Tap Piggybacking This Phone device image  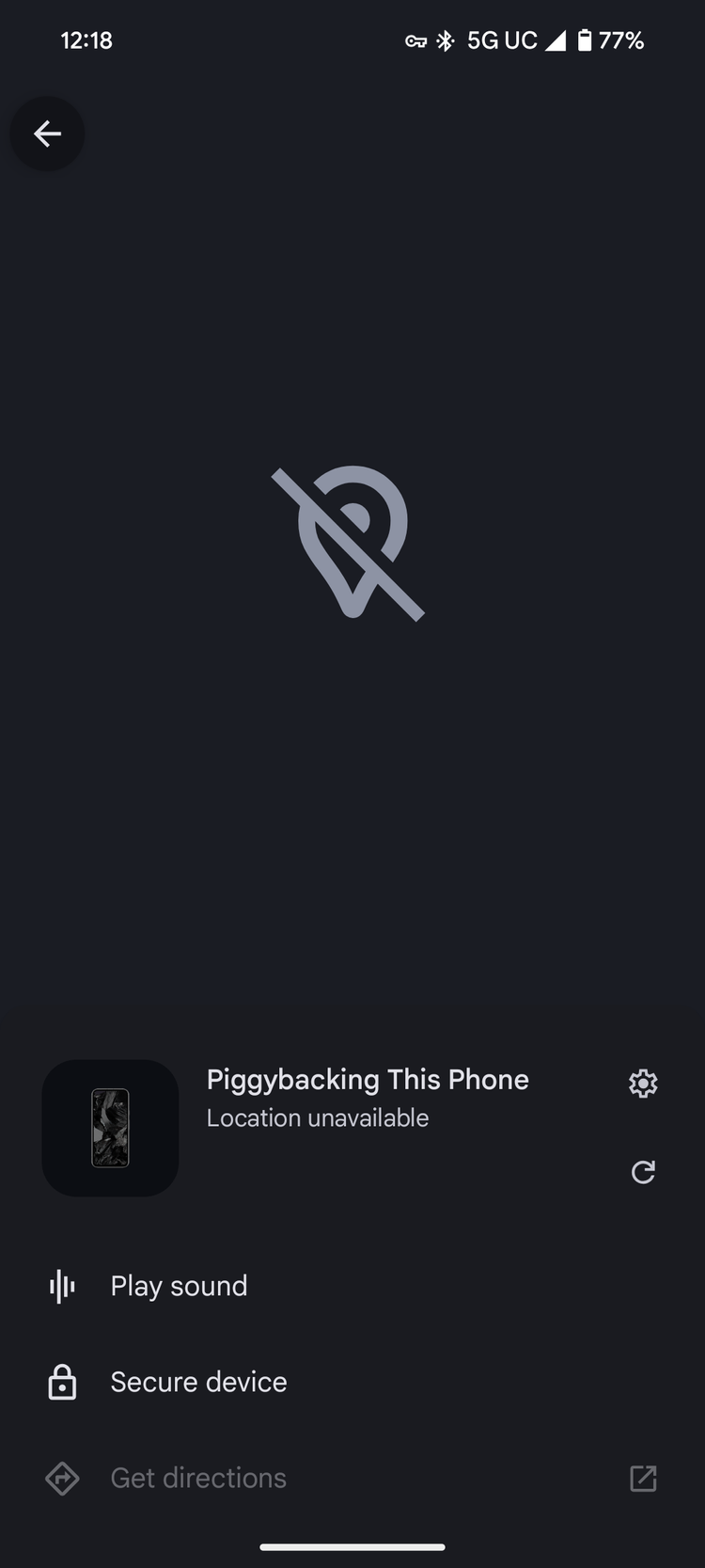tap(110, 1128)
